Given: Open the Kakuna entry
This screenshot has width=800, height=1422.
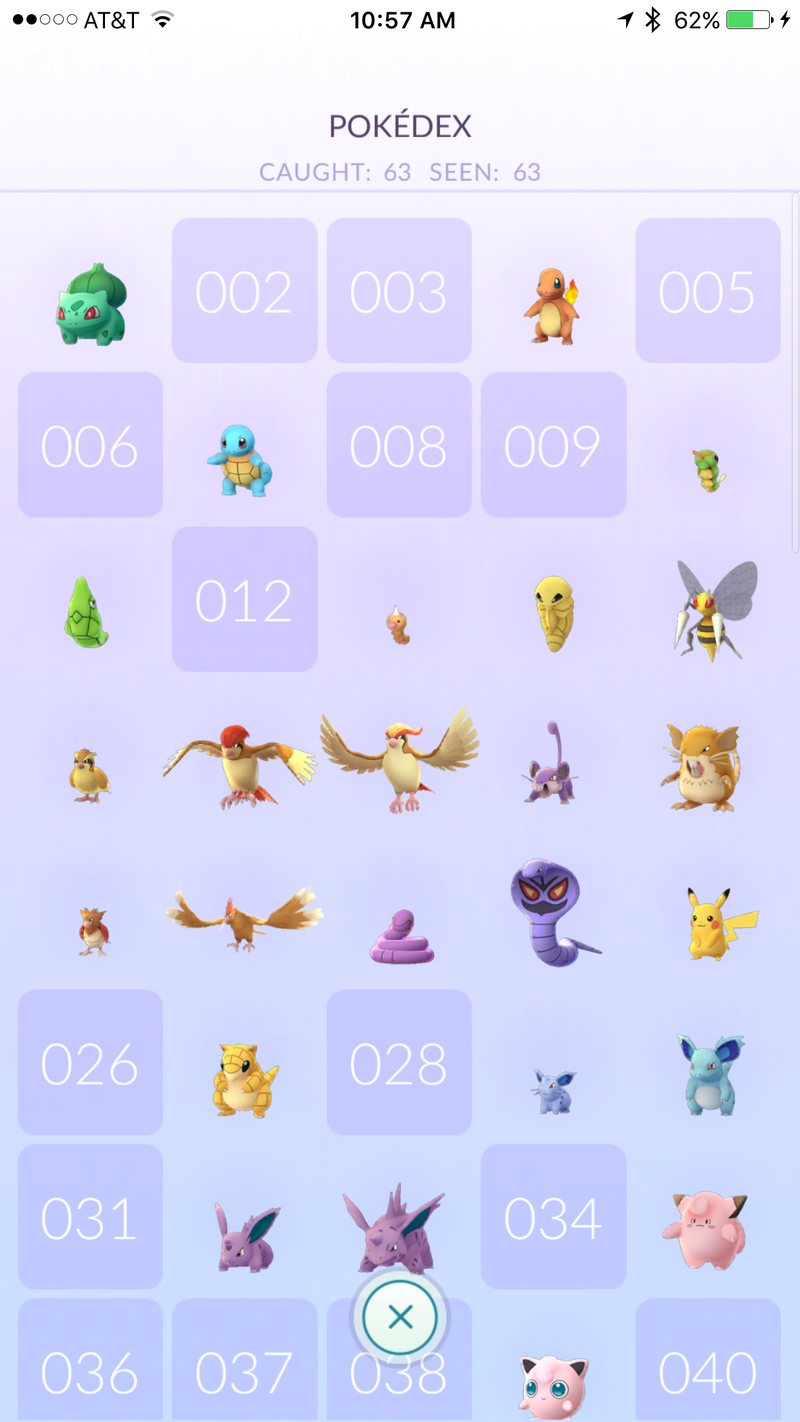Looking at the screenshot, I should [x=552, y=612].
